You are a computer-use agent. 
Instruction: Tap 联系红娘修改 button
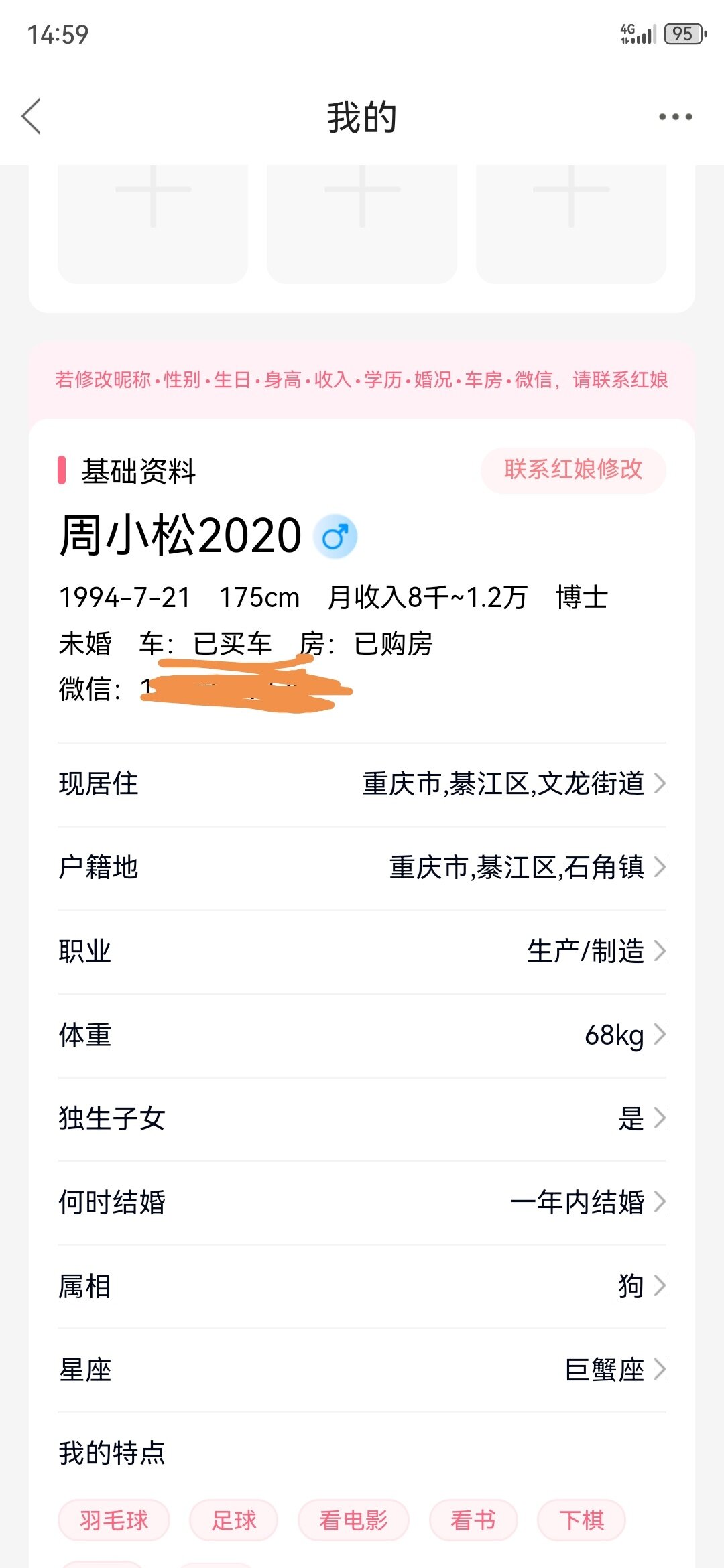tap(573, 470)
